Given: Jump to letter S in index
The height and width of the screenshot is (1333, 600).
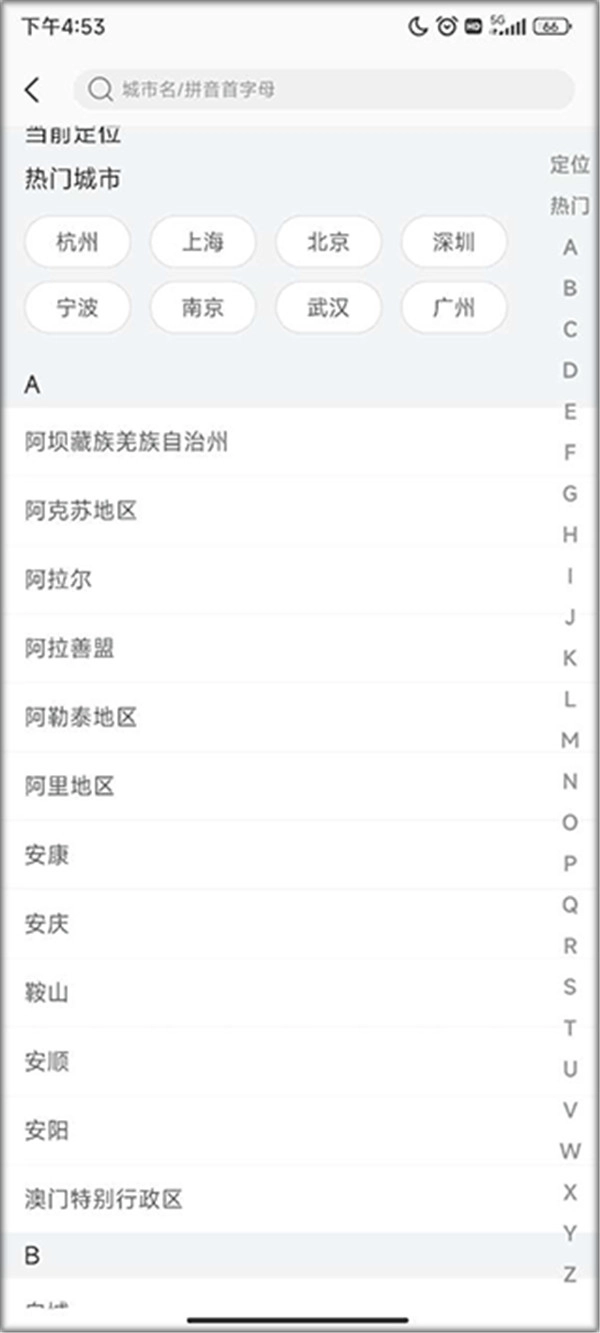Looking at the screenshot, I should (570, 987).
